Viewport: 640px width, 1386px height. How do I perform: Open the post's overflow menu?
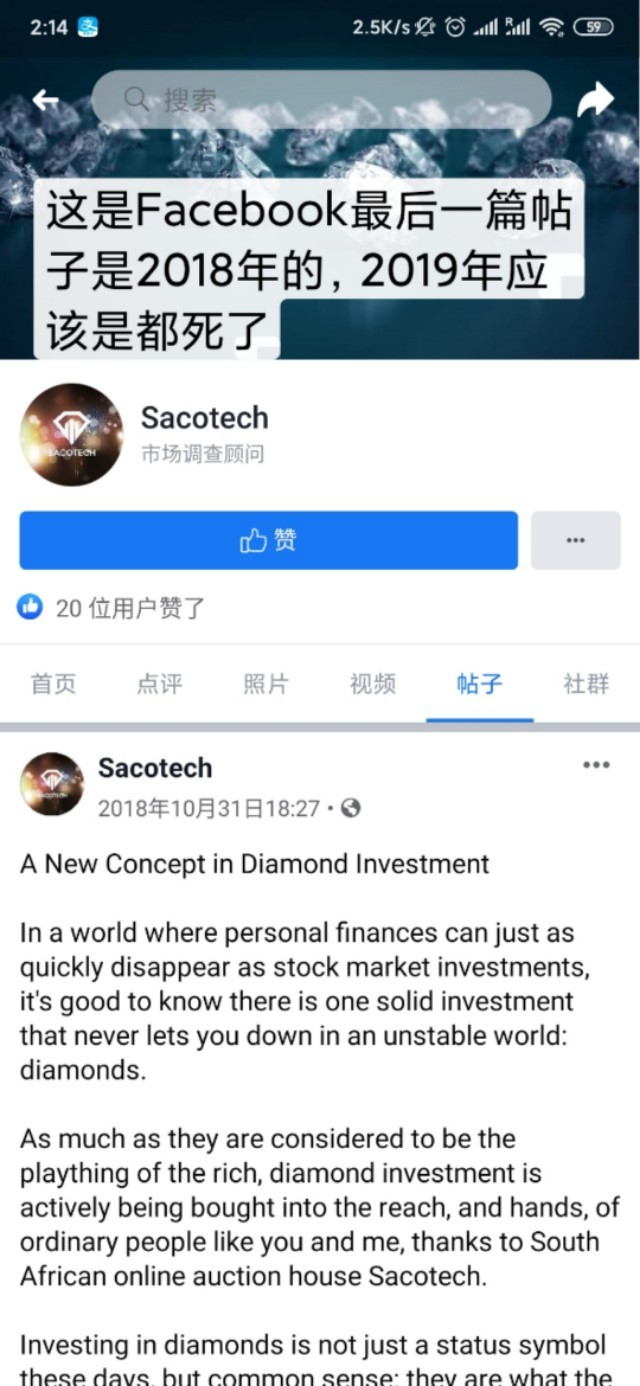point(596,765)
